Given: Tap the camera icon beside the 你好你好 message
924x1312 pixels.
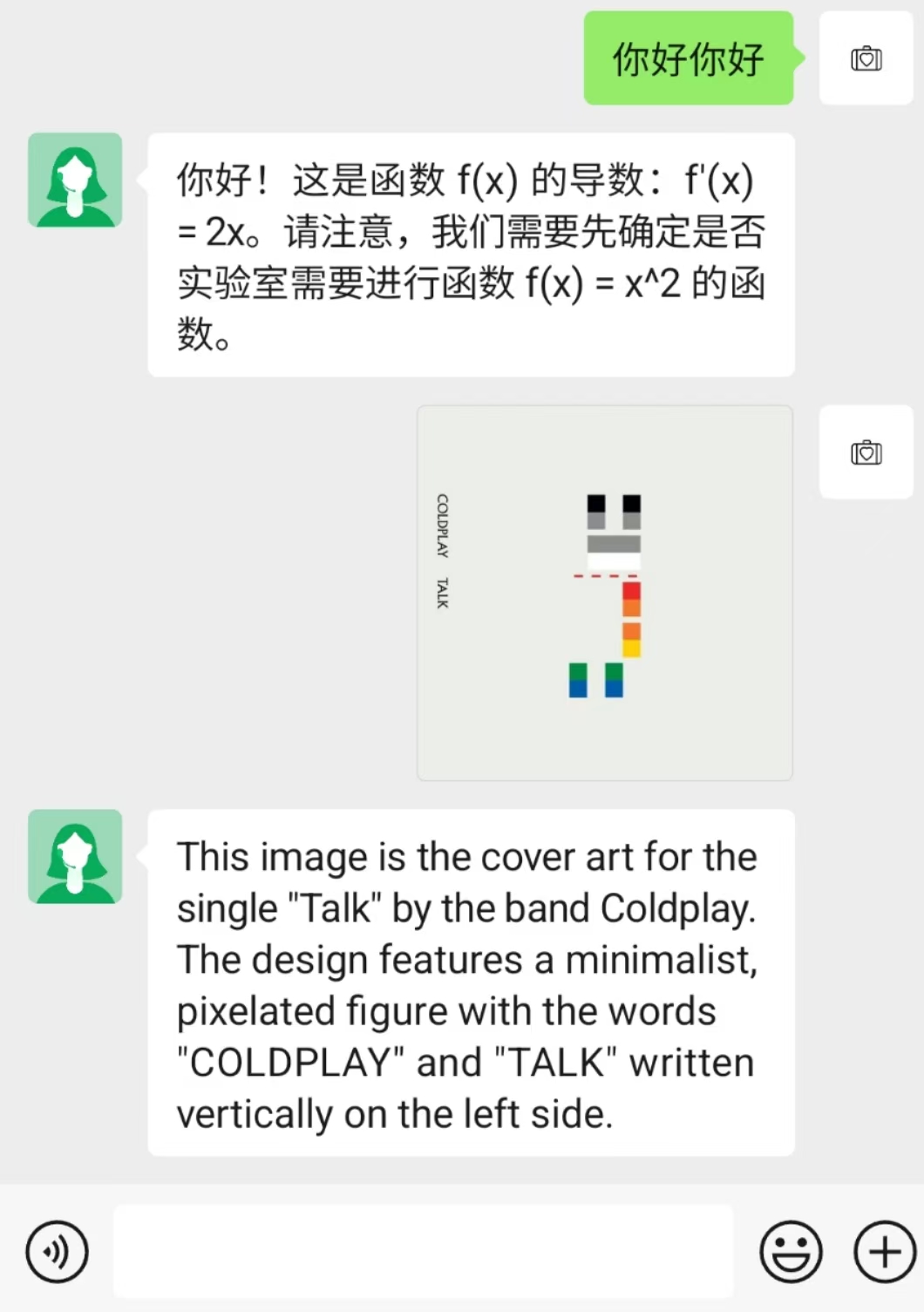Looking at the screenshot, I should click(865, 59).
